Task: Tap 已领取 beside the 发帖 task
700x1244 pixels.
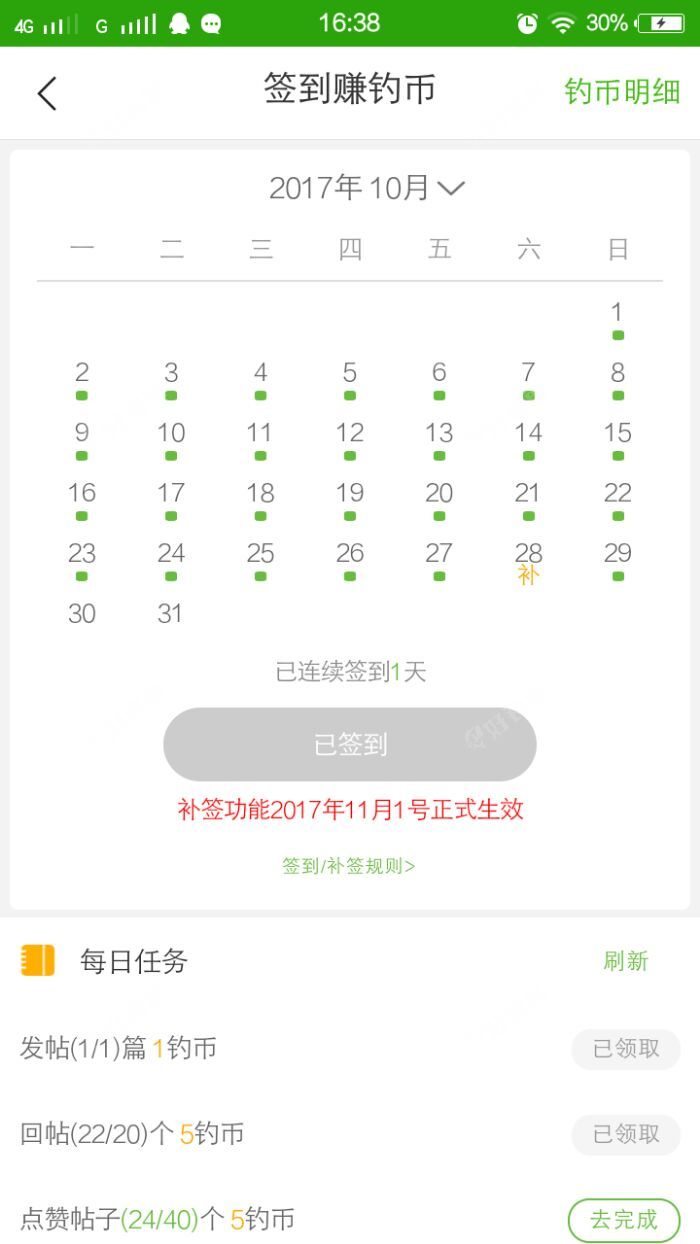Action: point(626,1049)
